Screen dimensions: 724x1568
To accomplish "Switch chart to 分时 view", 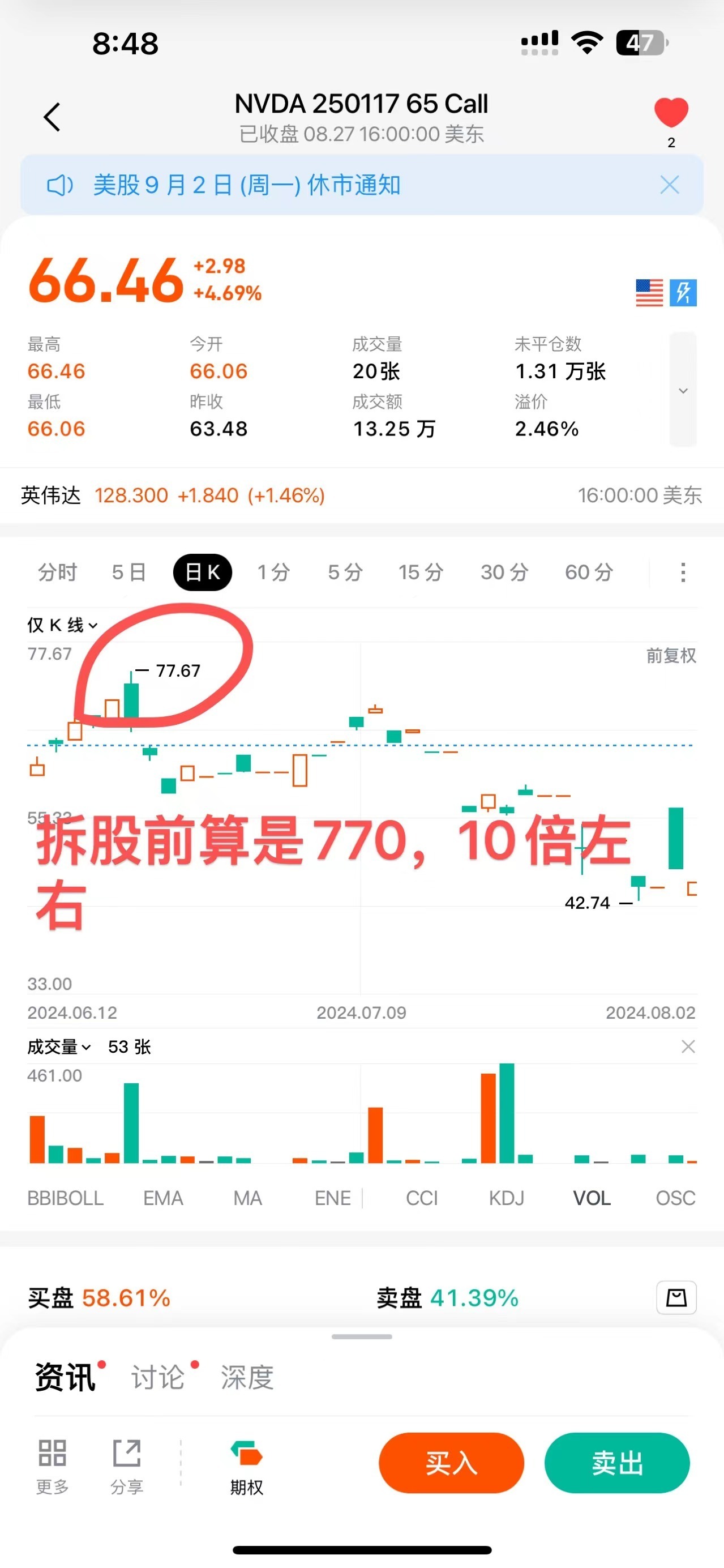I will (57, 572).
